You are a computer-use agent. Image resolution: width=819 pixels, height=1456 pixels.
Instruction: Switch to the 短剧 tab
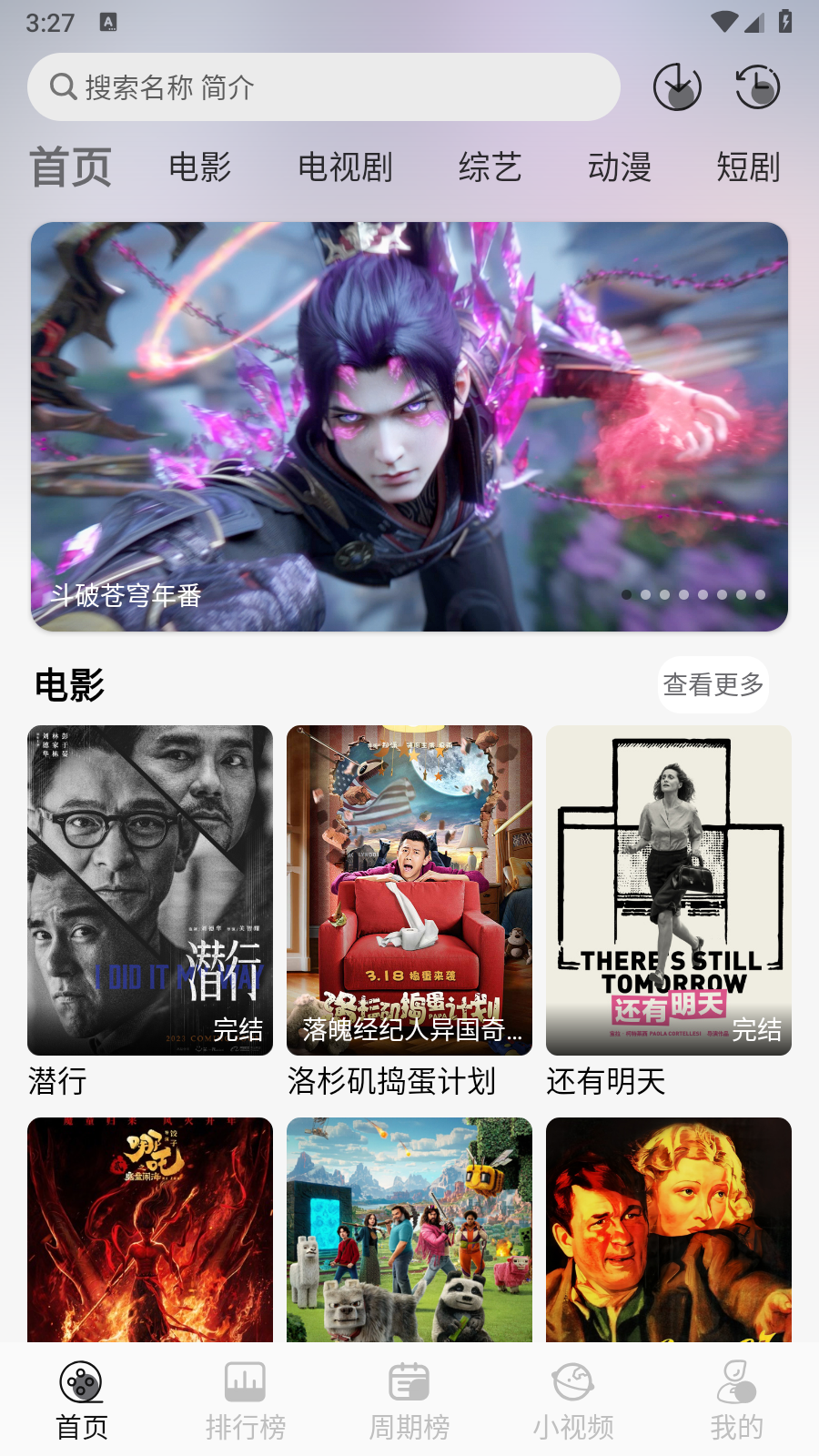click(x=748, y=167)
